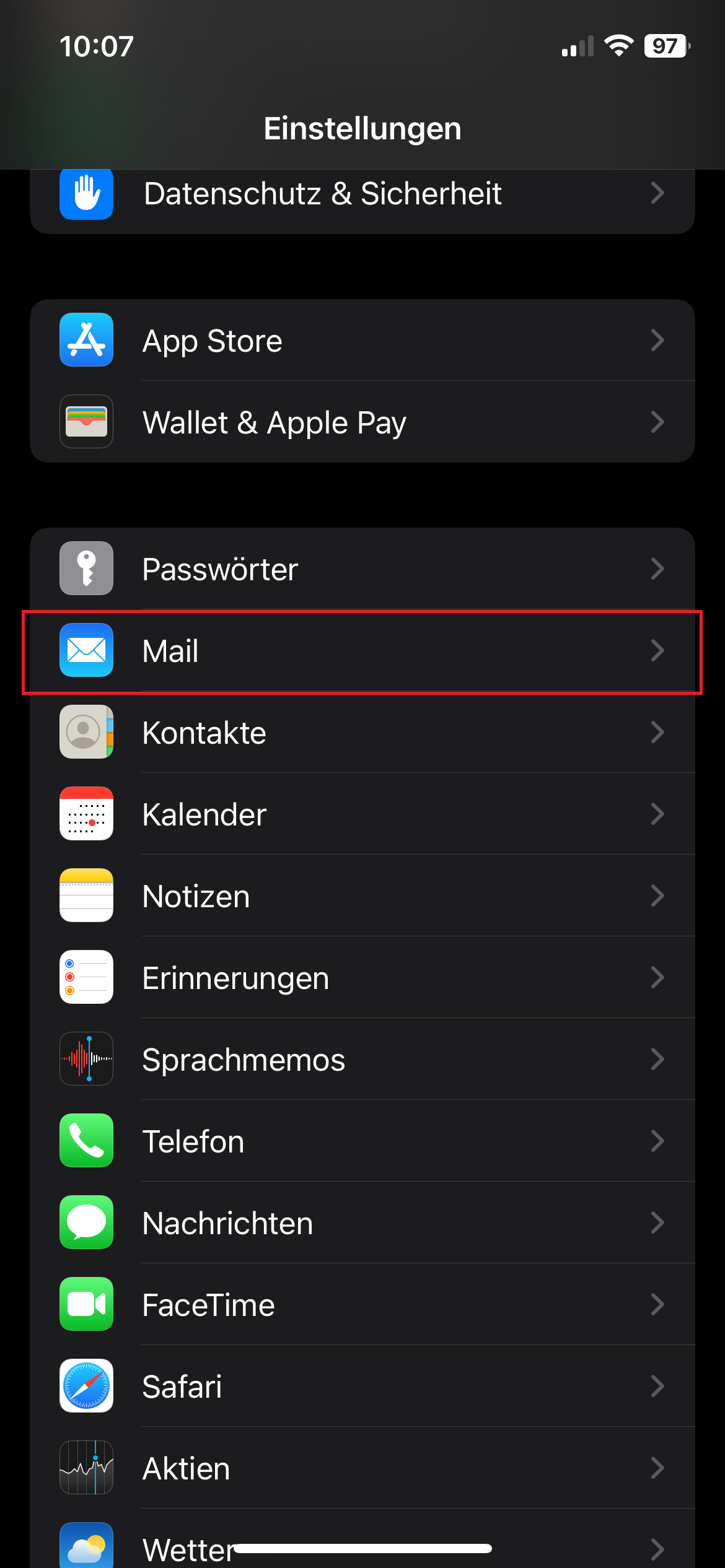Tap the Sprachmemos row

362,1060
